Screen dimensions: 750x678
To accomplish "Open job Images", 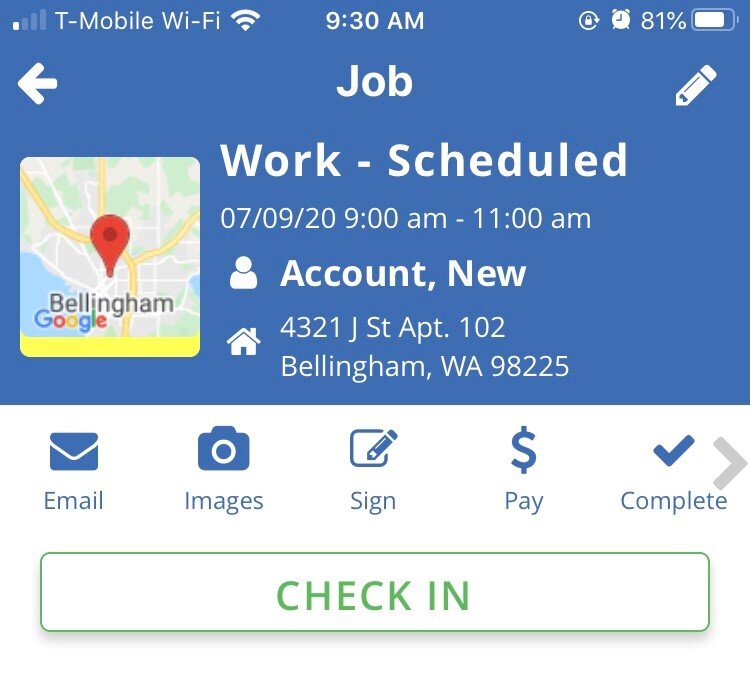I will (x=224, y=470).
